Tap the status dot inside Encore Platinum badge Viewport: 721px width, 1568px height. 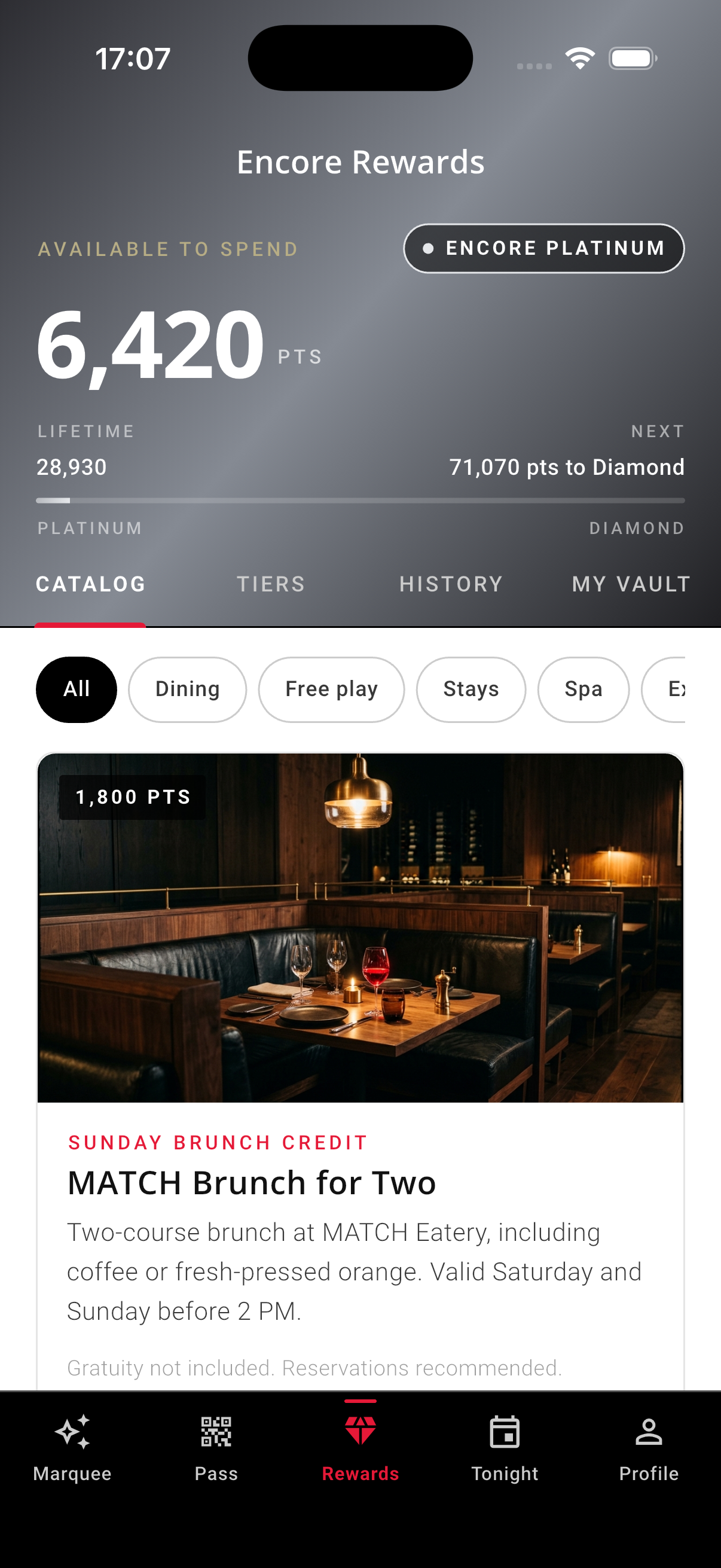(427, 248)
